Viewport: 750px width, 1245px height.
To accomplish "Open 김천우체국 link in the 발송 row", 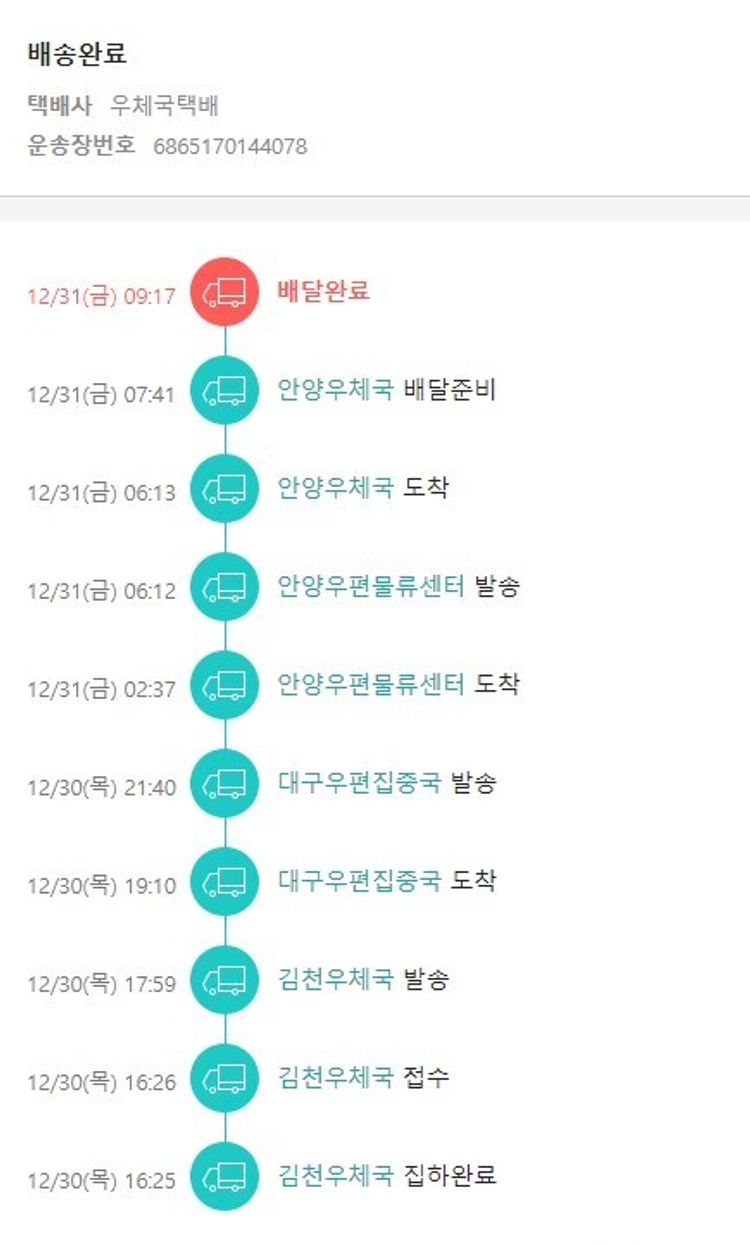I will pos(335,979).
